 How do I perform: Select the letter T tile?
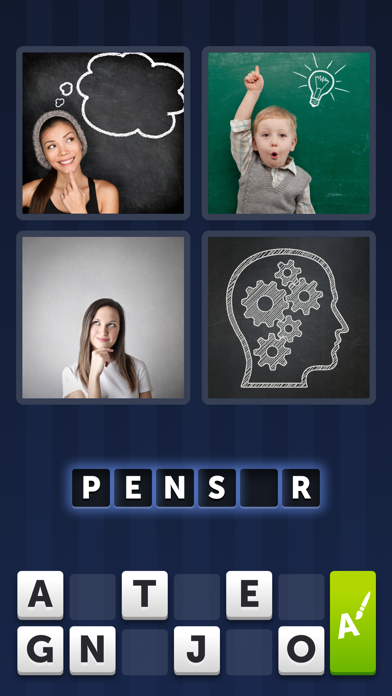point(145,595)
